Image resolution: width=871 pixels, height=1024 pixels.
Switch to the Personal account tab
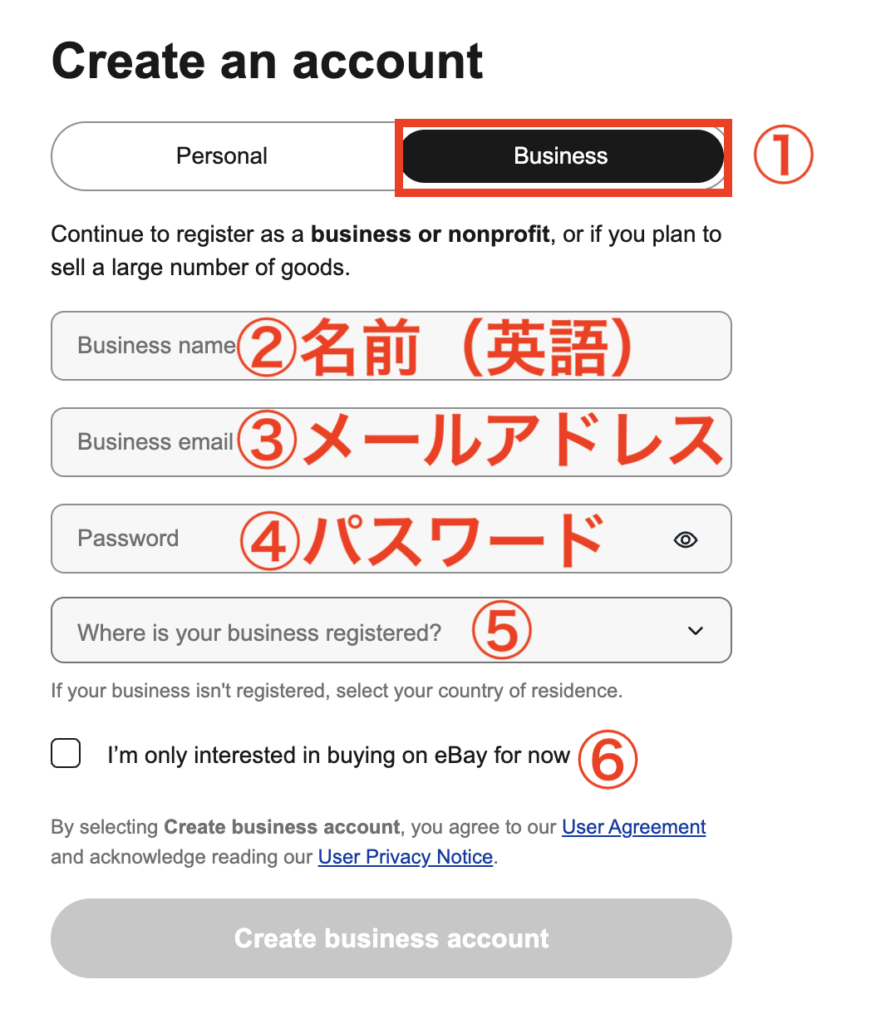pos(222,156)
